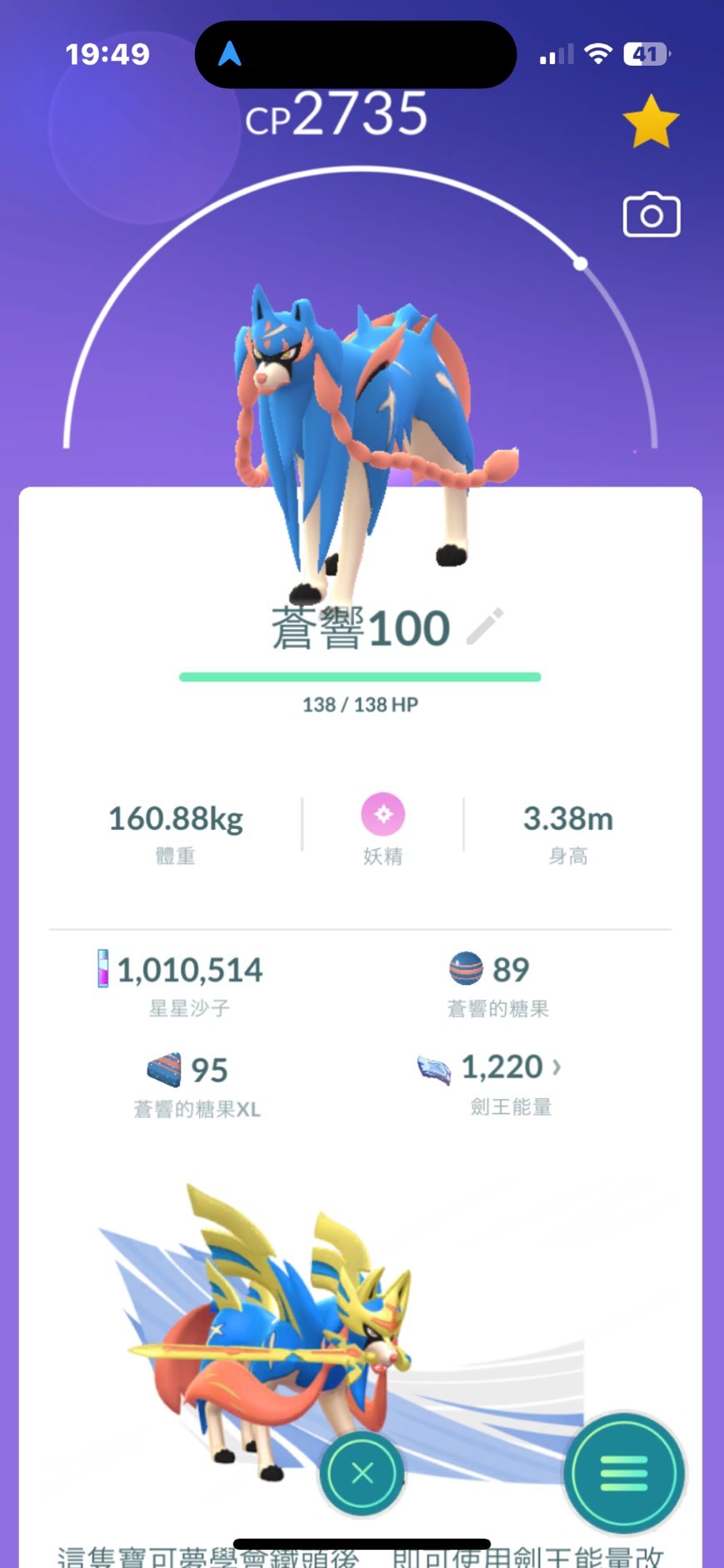Screen dimensions: 724x1568
Task: Open the AR camera photo mode
Action: pos(651,216)
